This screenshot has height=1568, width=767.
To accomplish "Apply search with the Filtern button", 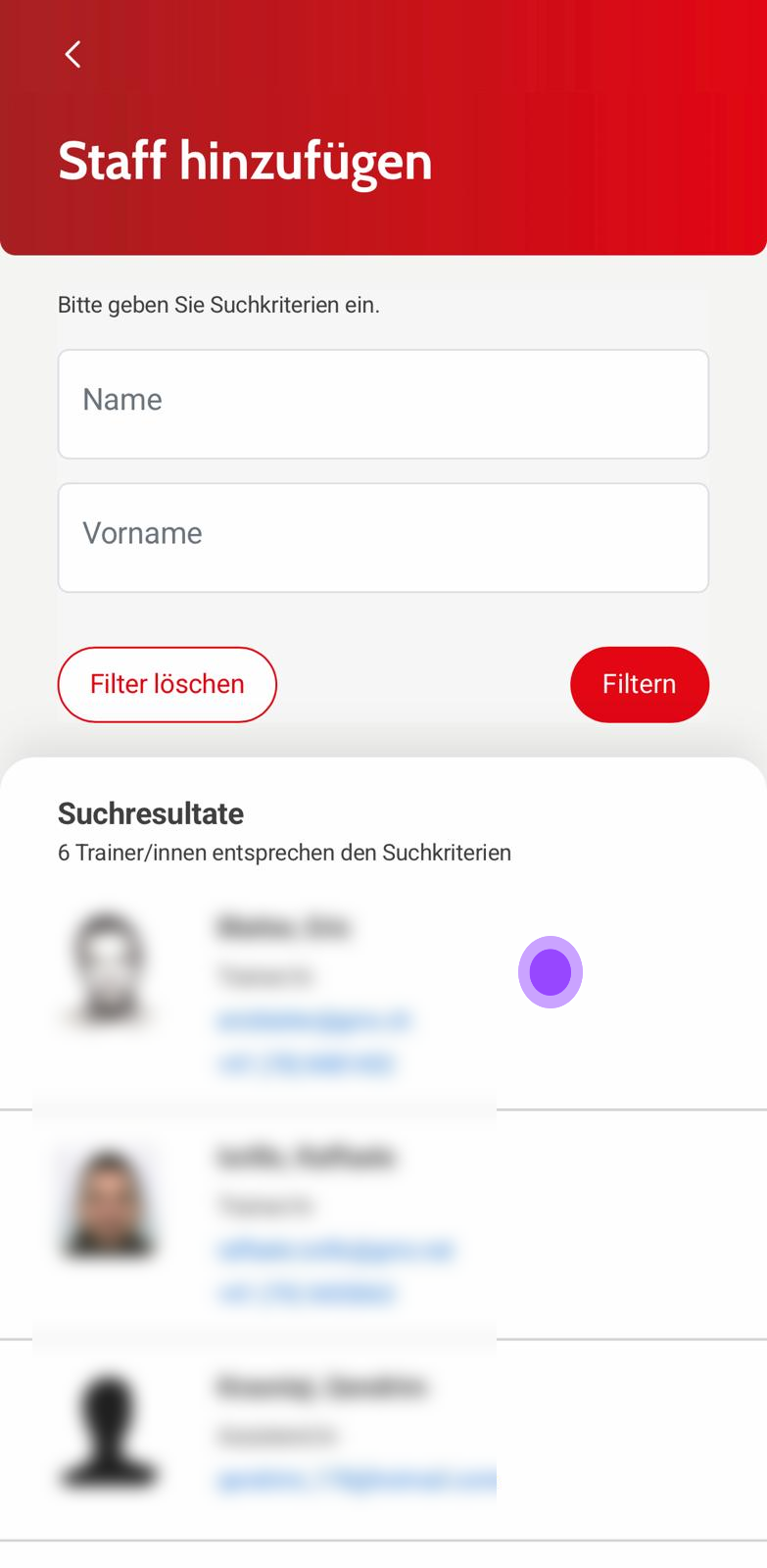I will [639, 684].
